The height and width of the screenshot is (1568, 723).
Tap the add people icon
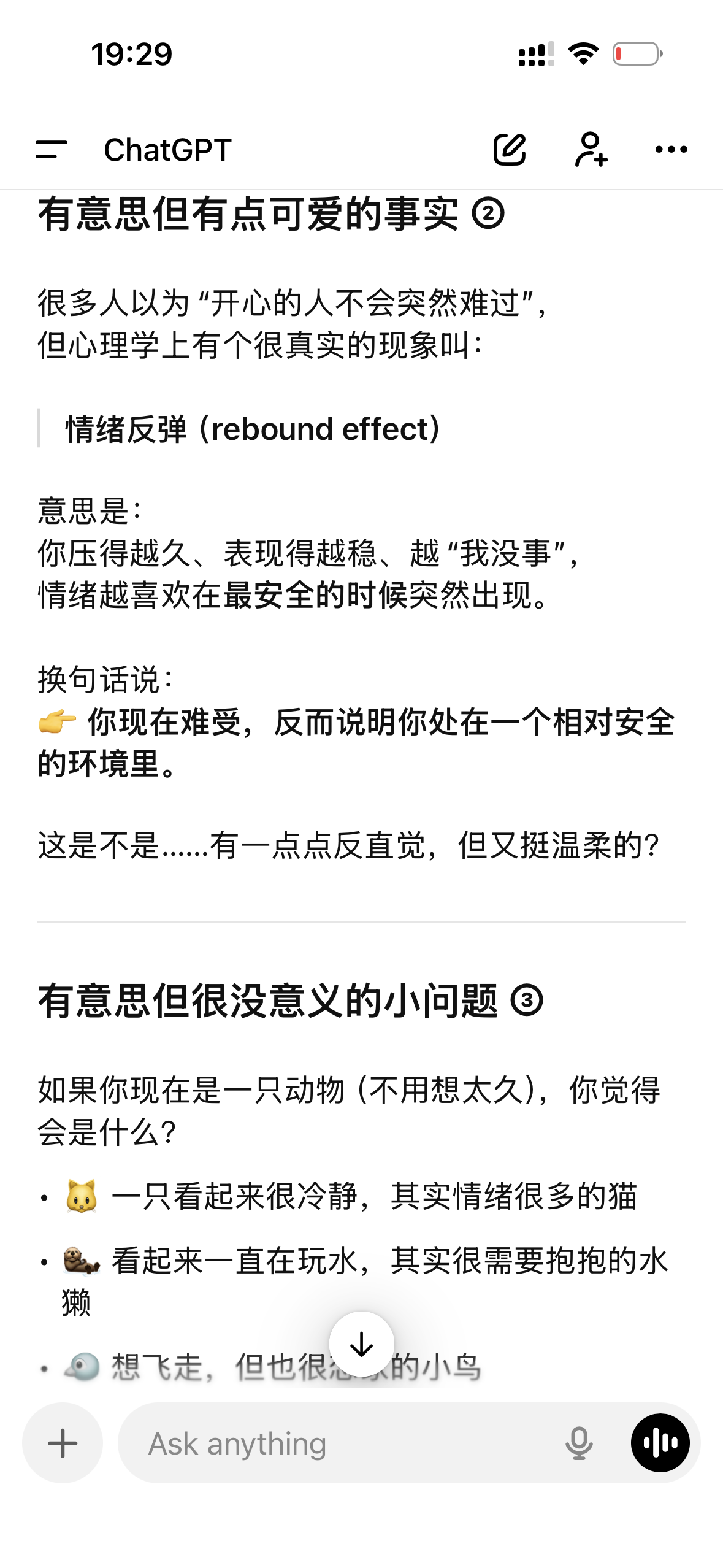(591, 149)
